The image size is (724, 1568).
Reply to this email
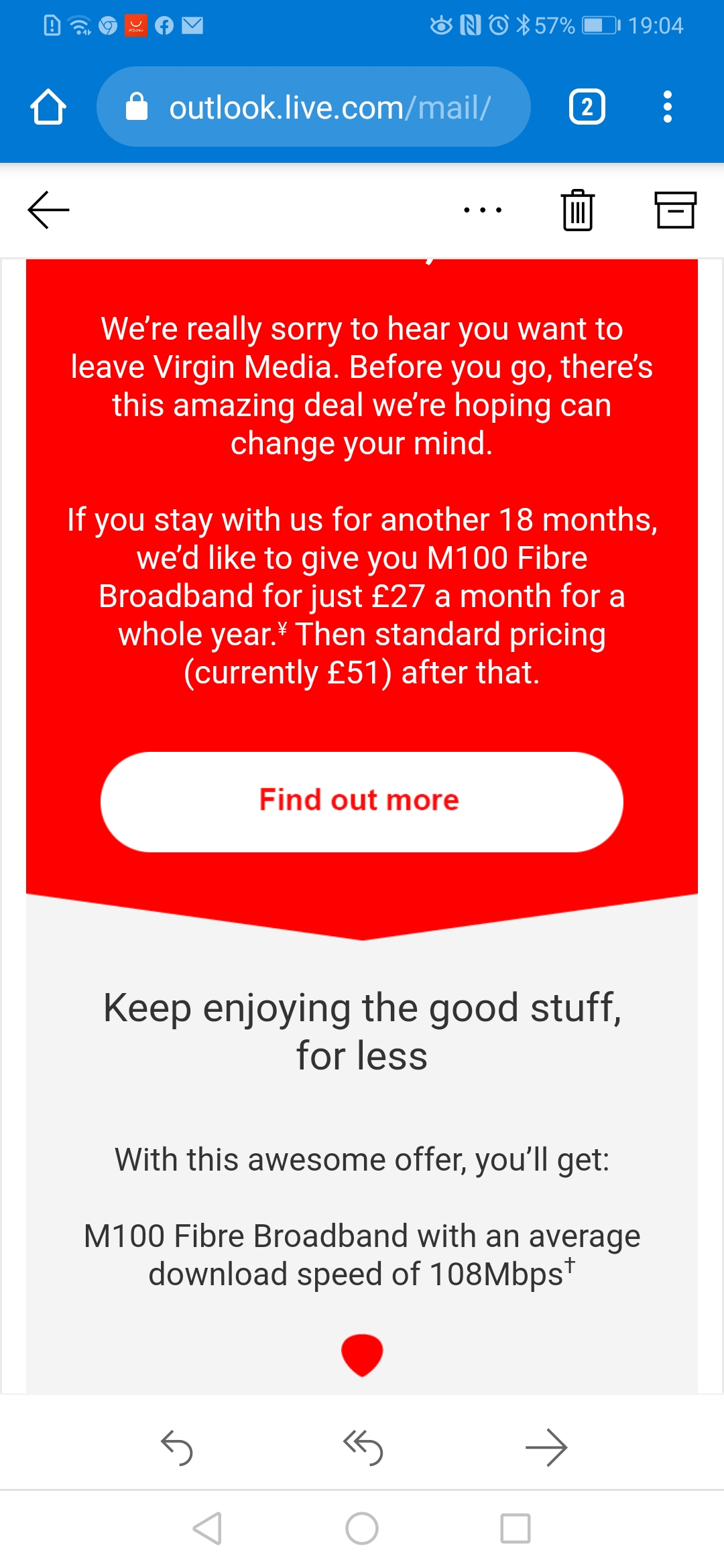(x=177, y=1447)
